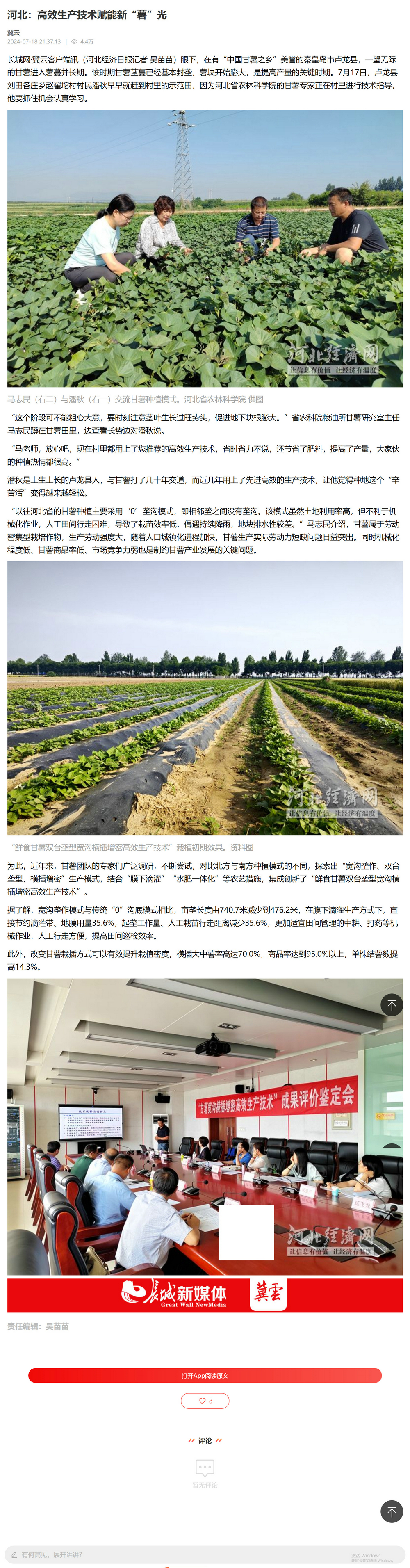Tap the back-to-top arrow near the bottom
This screenshot has height=1568, width=410.
click(391, 1511)
